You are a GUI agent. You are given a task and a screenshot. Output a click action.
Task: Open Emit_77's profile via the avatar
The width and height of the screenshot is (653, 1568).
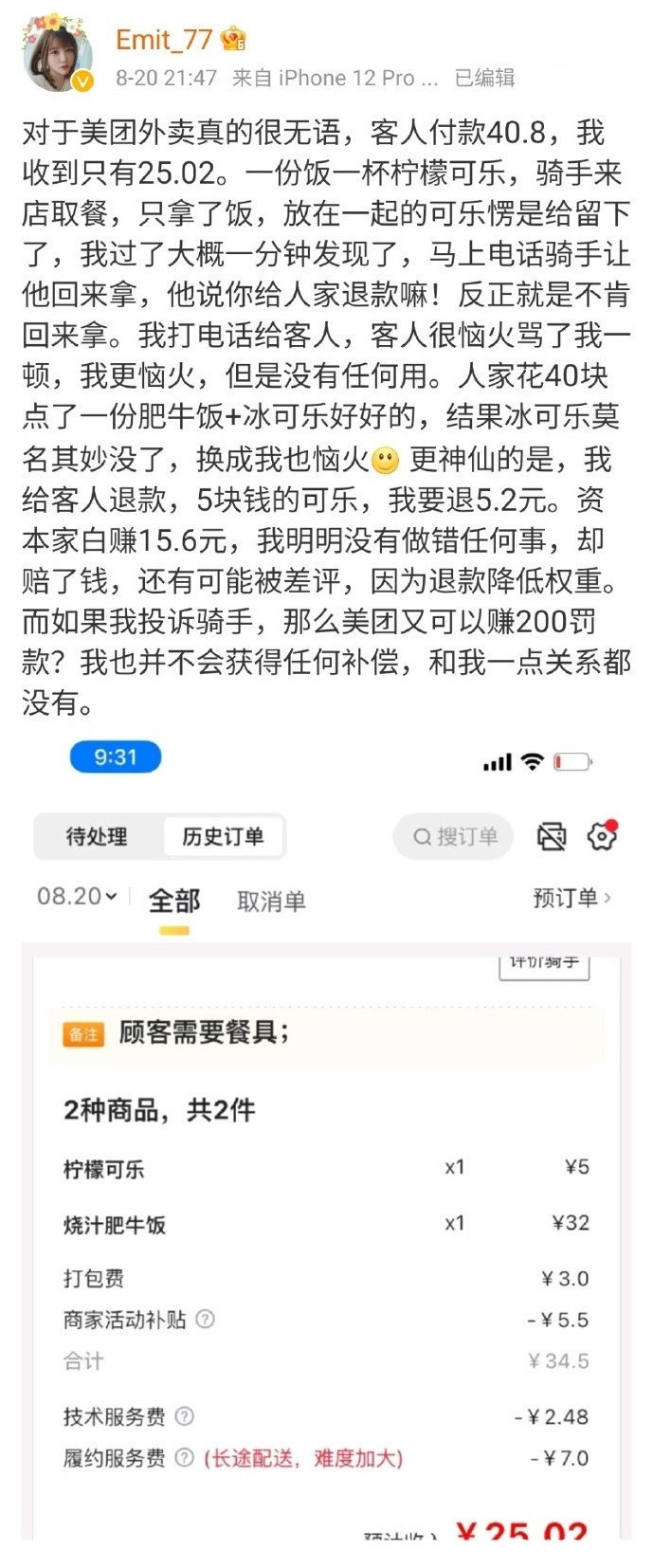coord(59,56)
